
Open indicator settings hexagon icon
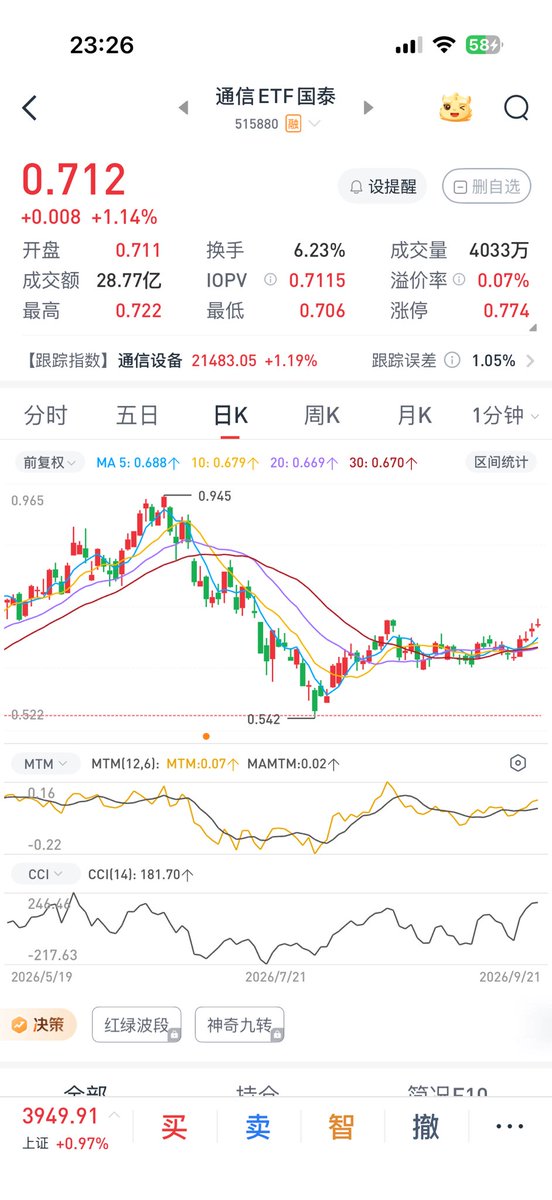pyautogui.click(x=518, y=763)
